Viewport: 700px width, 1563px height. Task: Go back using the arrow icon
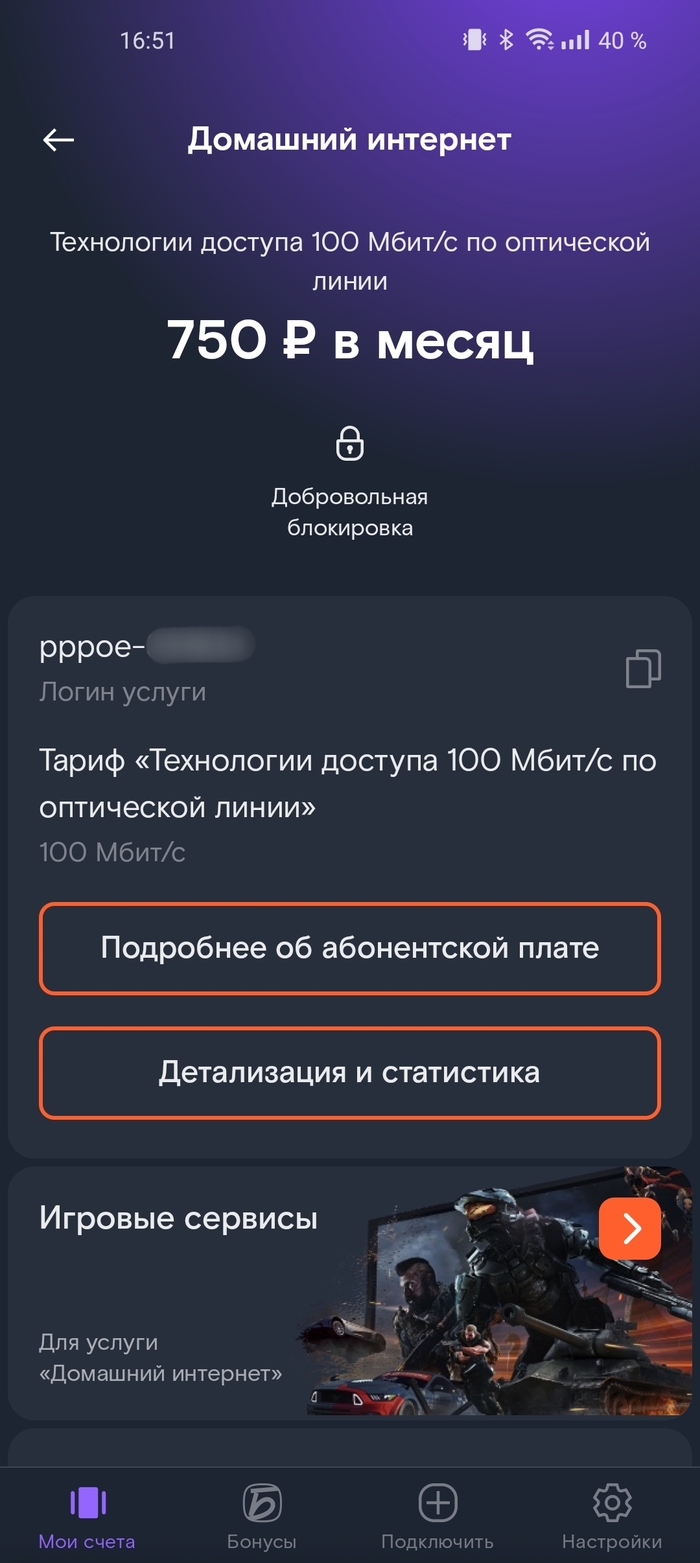pyautogui.click(x=59, y=140)
